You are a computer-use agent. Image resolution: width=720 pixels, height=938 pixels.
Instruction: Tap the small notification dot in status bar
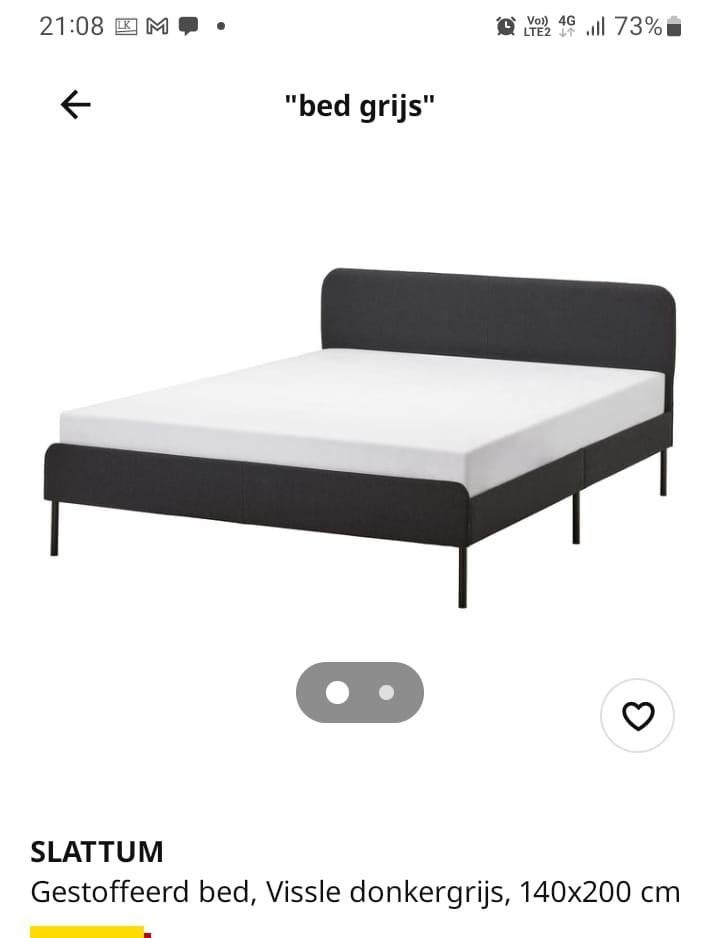[220, 27]
